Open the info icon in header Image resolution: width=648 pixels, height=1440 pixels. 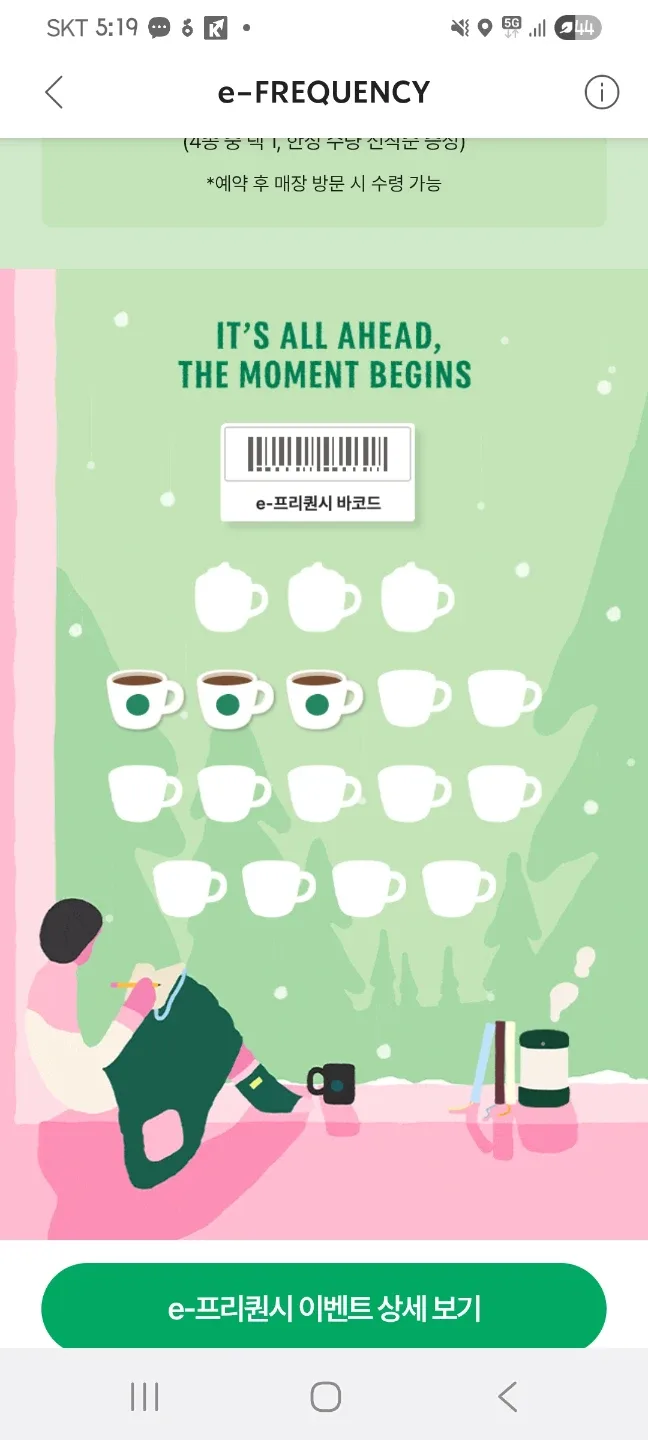(x=601, y=93)
